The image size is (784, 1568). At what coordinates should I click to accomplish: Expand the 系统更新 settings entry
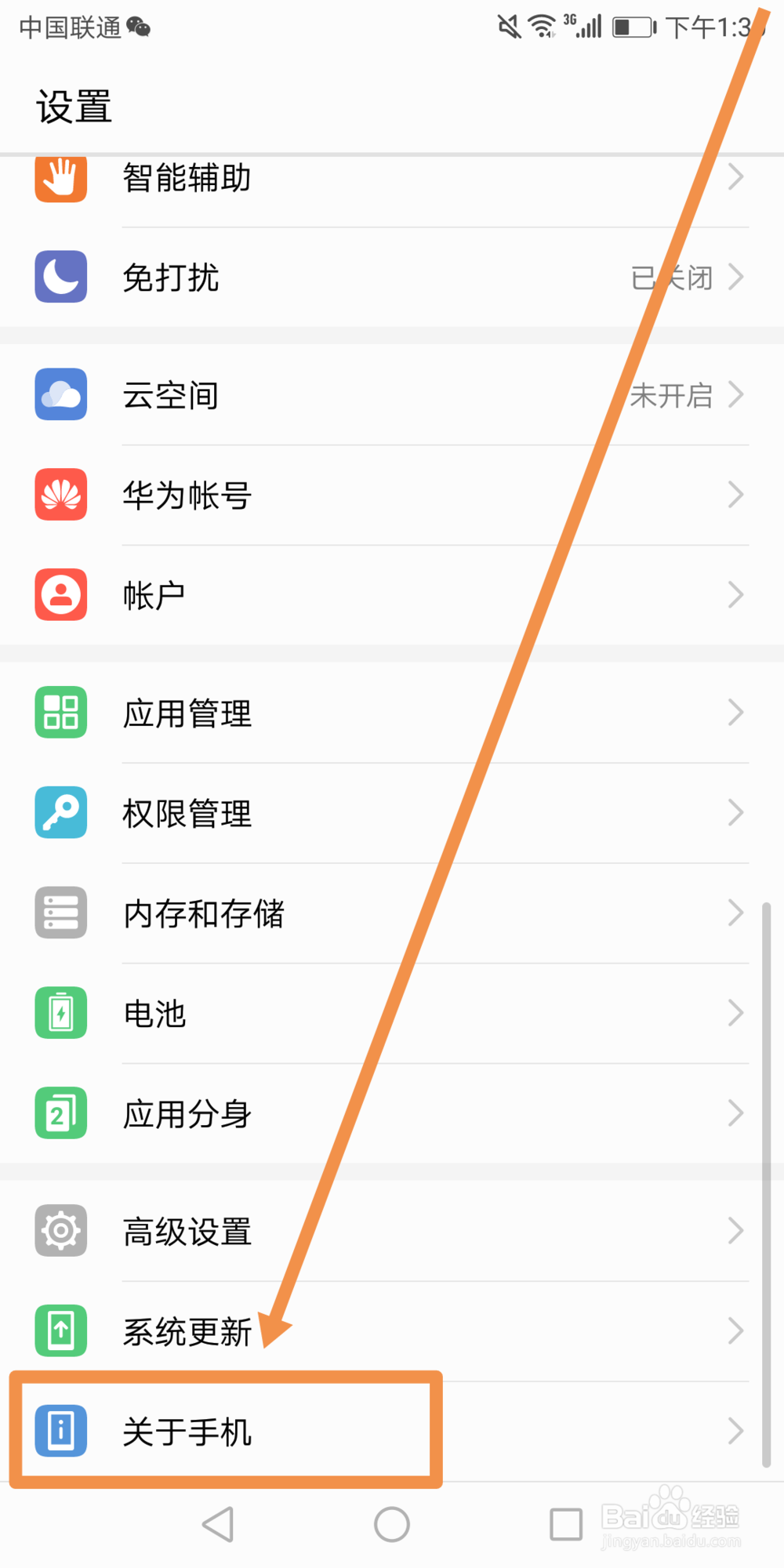[x=392, y=1330]
